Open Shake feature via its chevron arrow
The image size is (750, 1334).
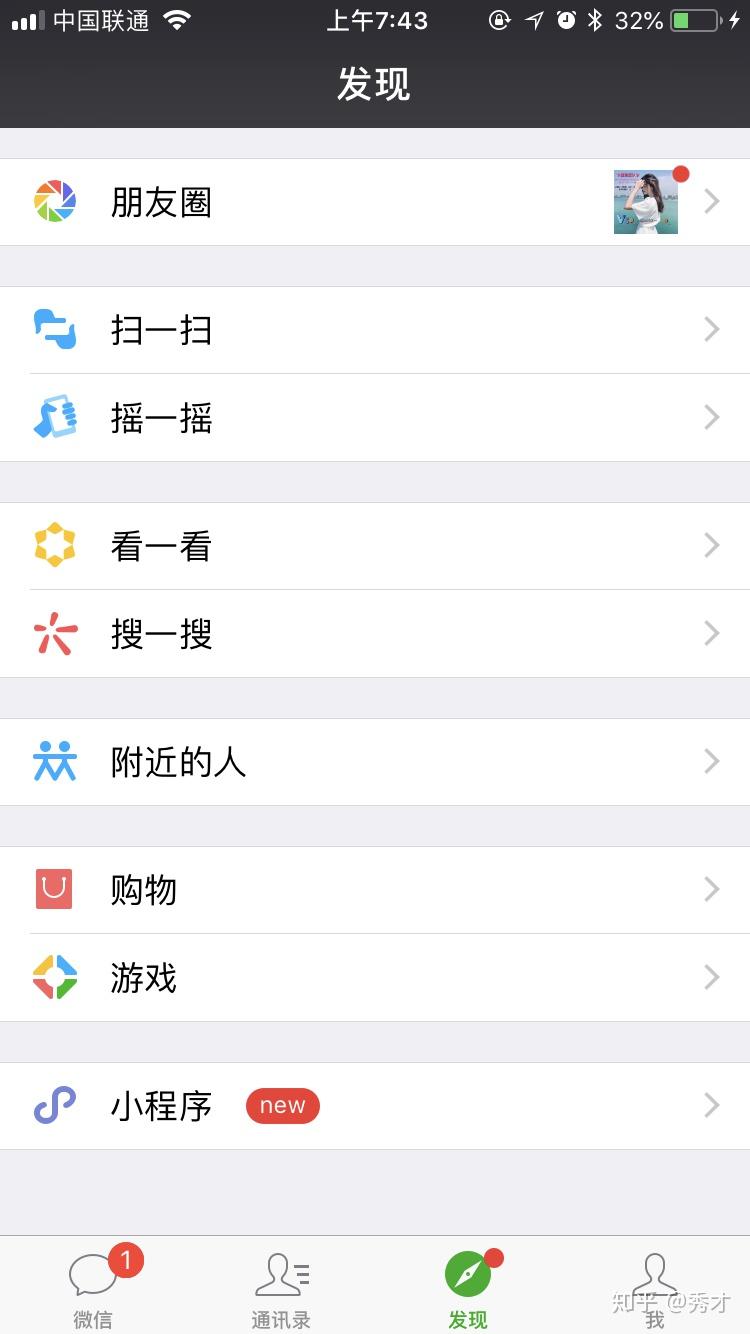[x=711, y=418]
